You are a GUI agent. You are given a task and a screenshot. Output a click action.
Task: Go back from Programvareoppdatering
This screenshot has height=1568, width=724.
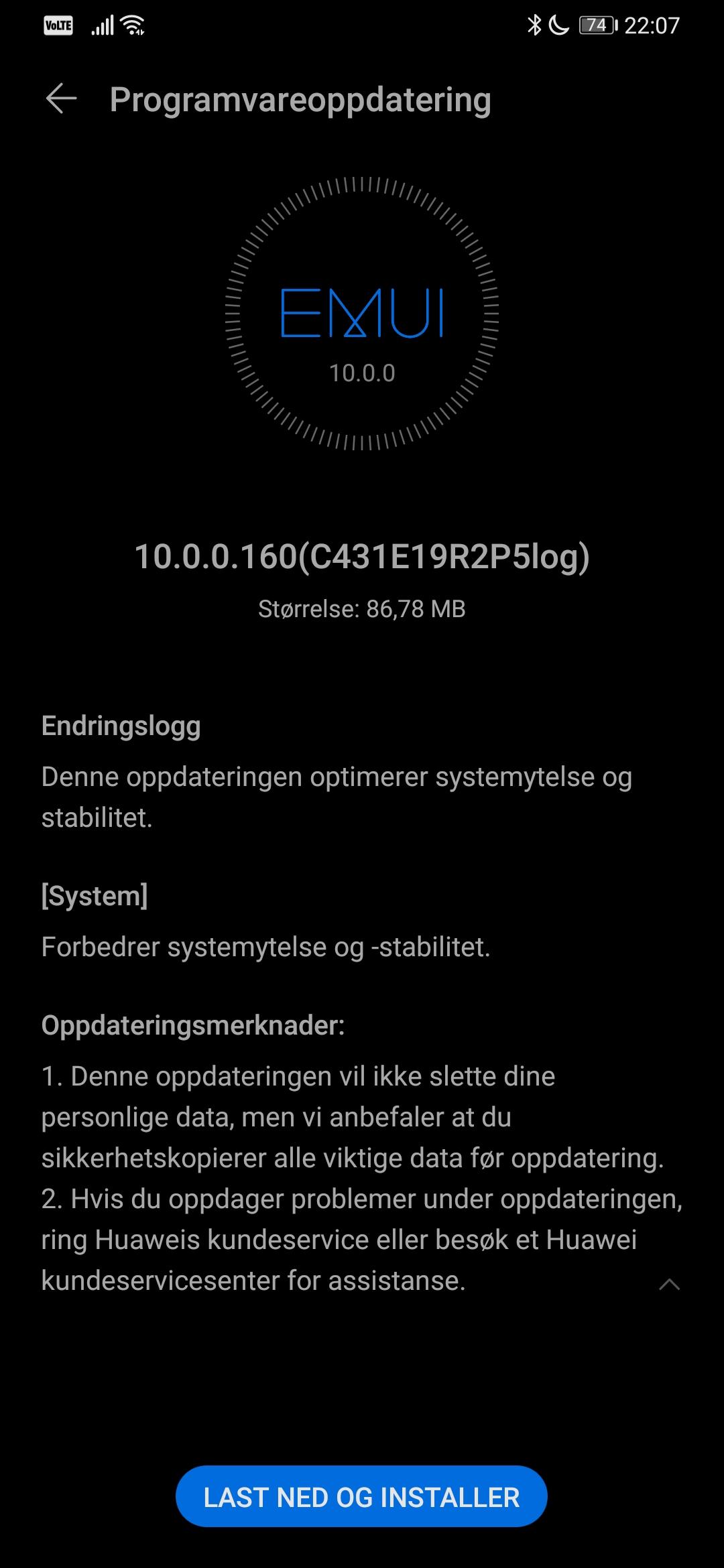pyautogui.click(x=61, y=99)
